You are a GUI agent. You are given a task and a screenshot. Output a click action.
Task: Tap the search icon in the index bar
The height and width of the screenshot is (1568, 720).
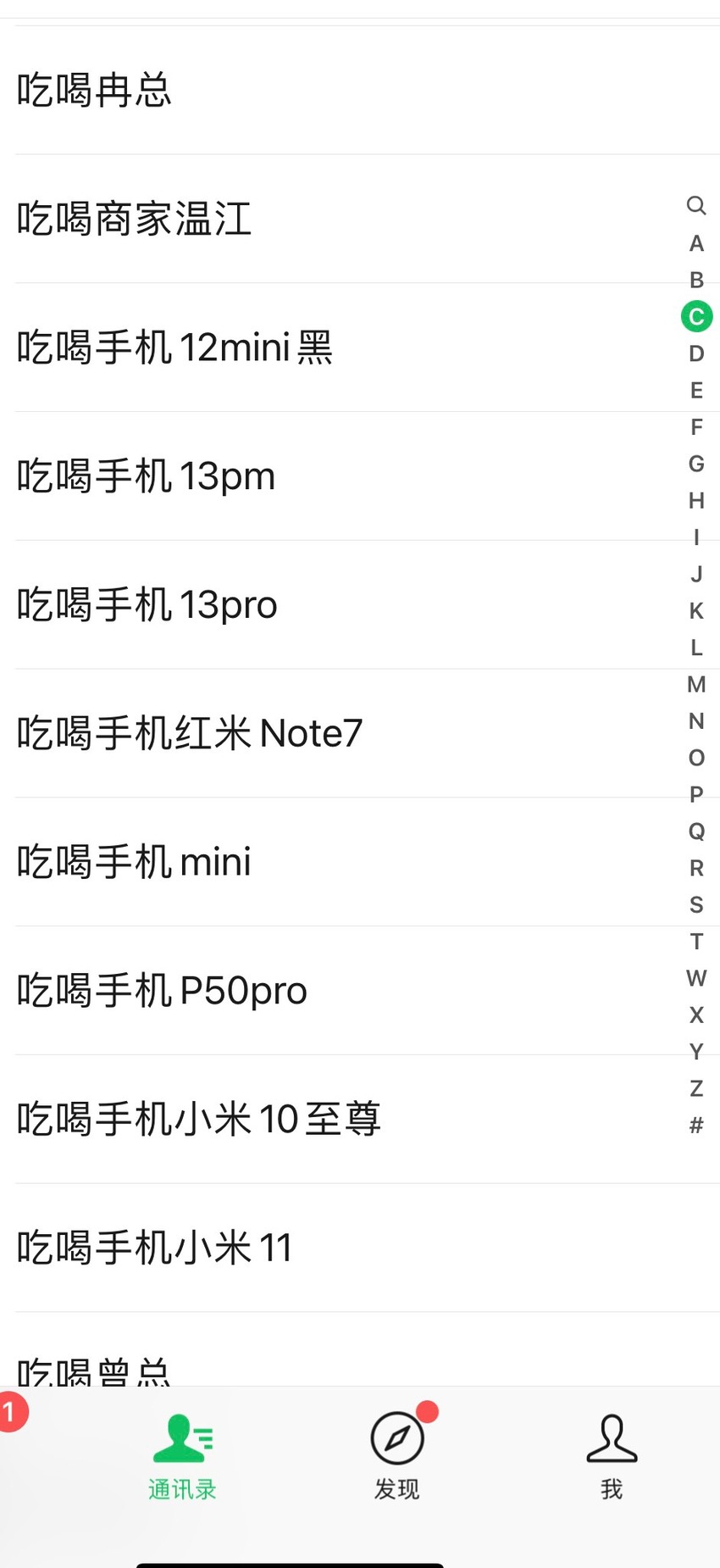(x=696, y=205)
